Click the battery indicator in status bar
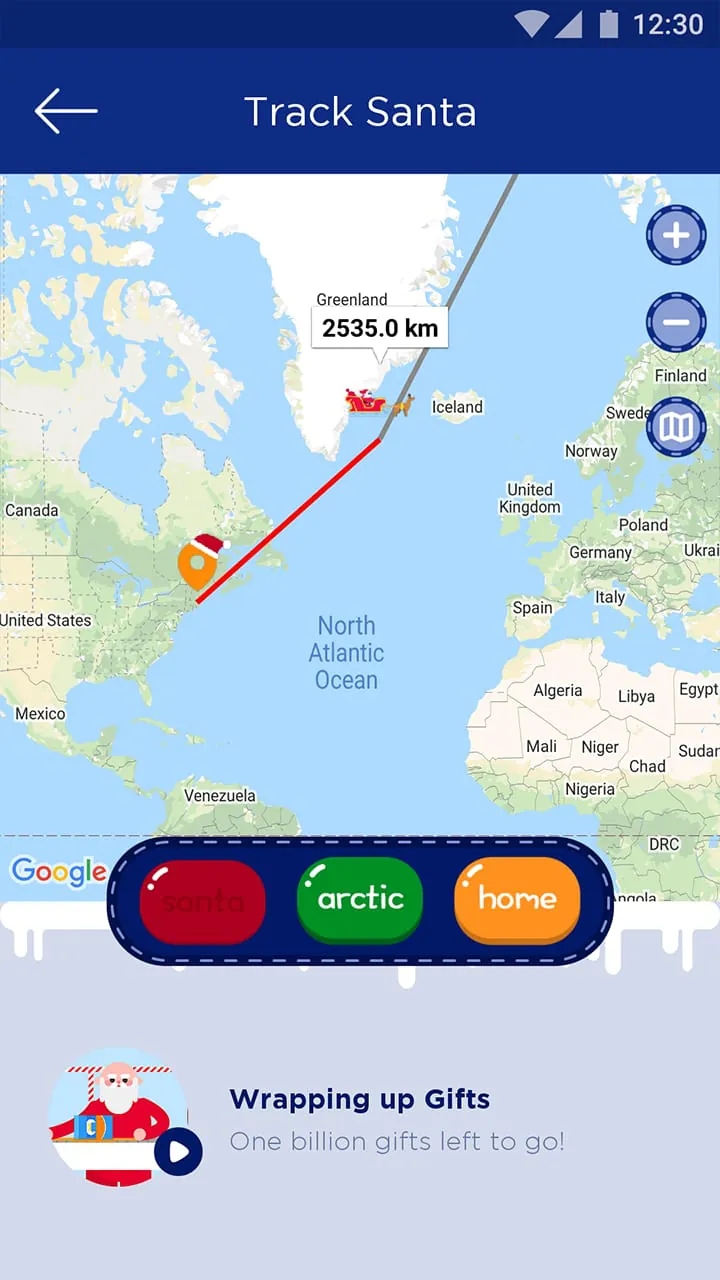The height and width of the screenshot is (1280, 720). [611, 24]
